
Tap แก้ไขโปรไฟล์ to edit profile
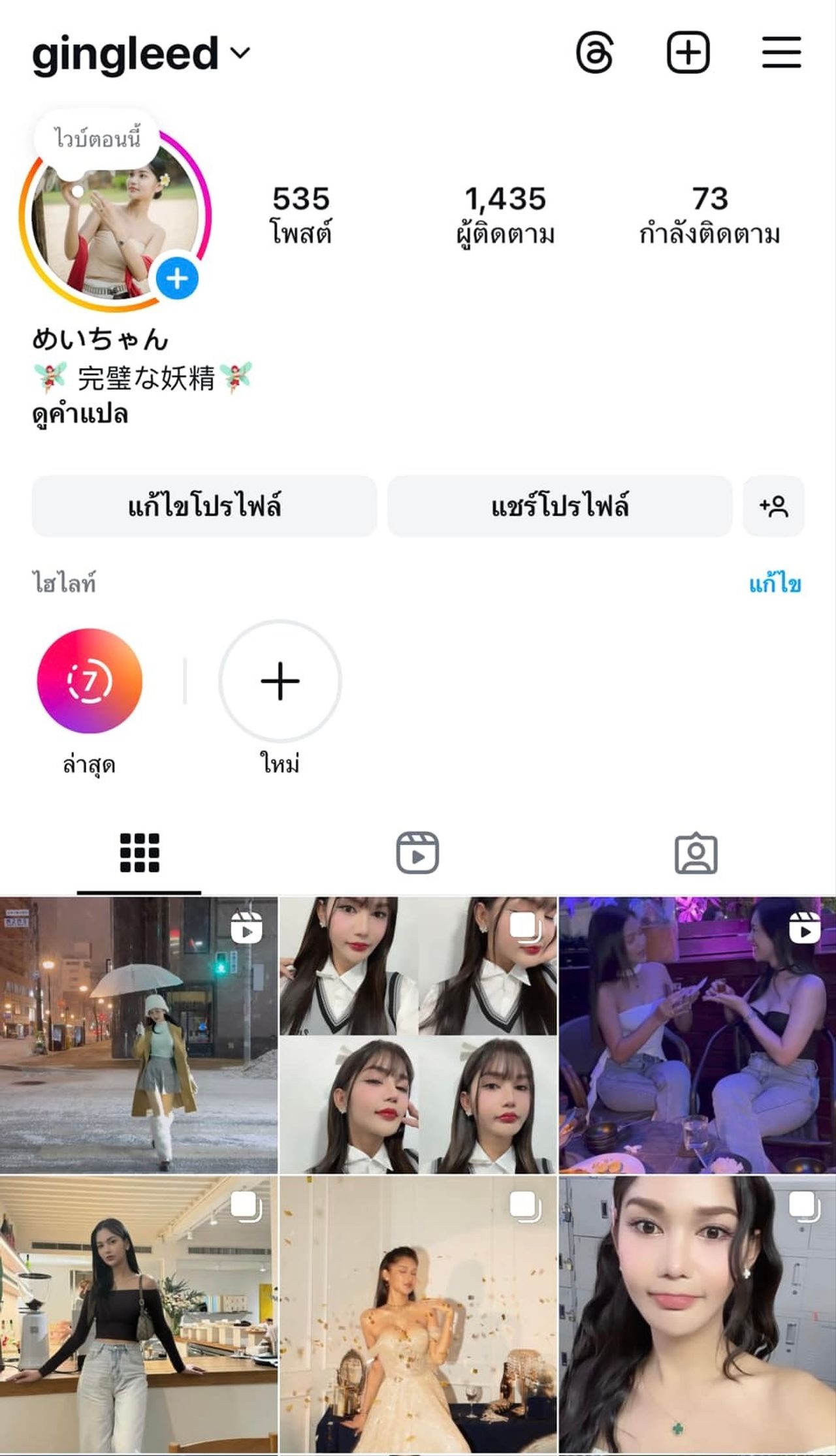point(204,506)
